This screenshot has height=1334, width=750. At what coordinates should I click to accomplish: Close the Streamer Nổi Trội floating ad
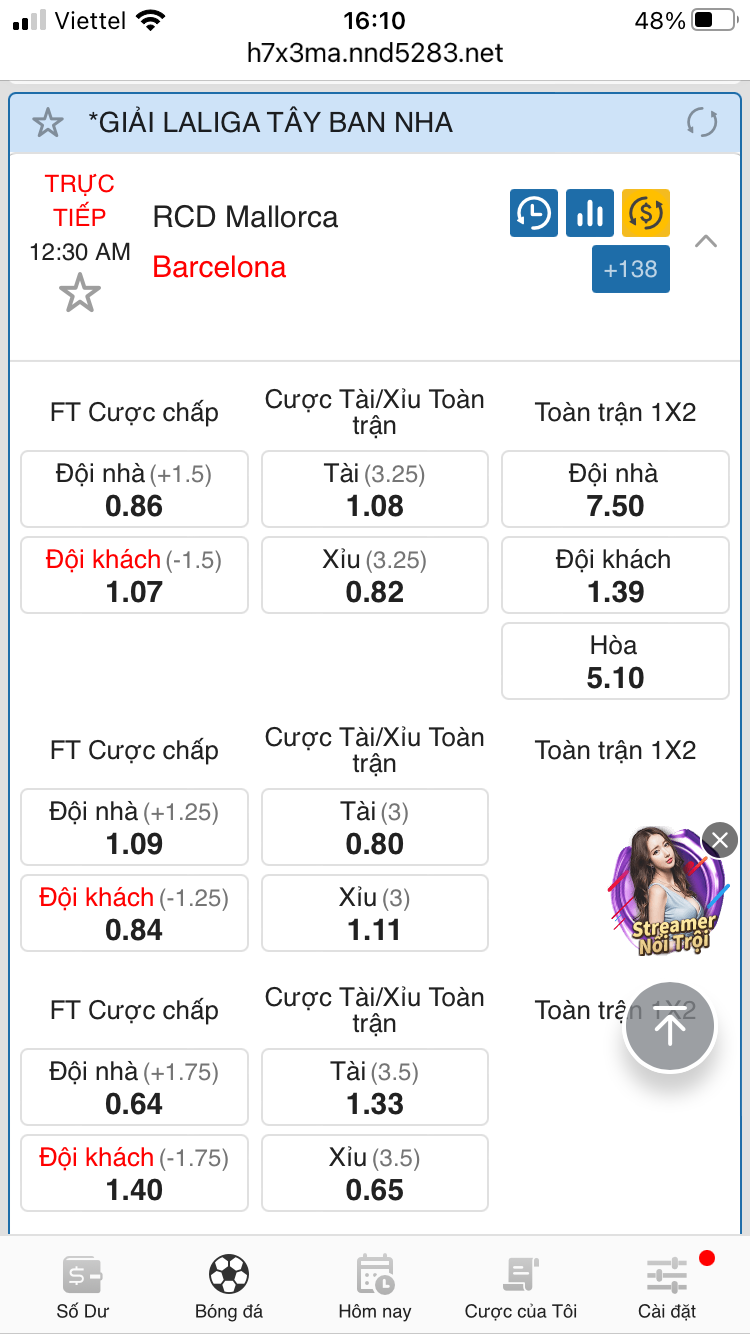[x=720, y=840]
